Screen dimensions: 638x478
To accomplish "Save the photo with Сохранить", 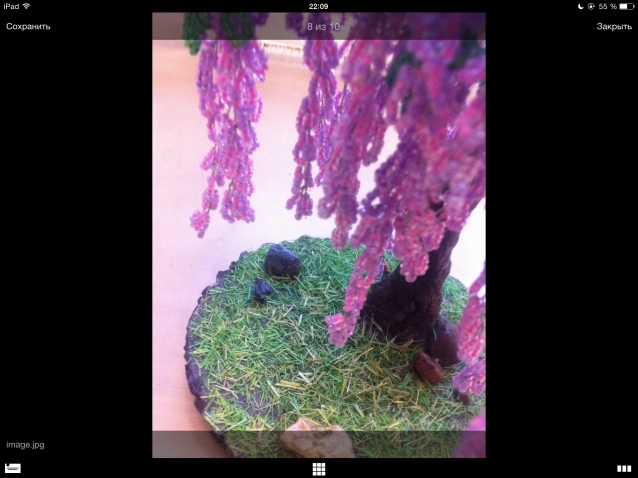I will [28, 27].
